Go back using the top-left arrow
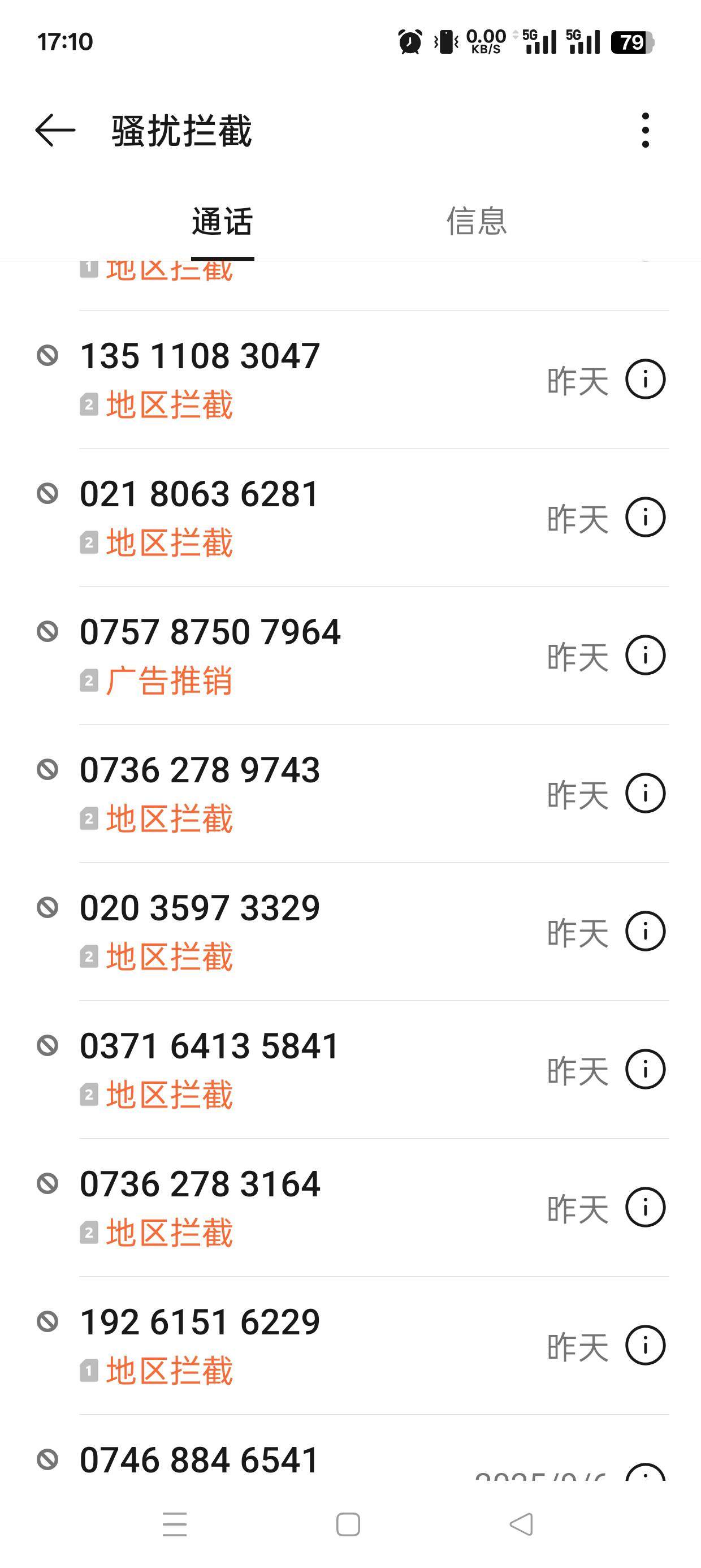701x1568 pixels. 55,130
